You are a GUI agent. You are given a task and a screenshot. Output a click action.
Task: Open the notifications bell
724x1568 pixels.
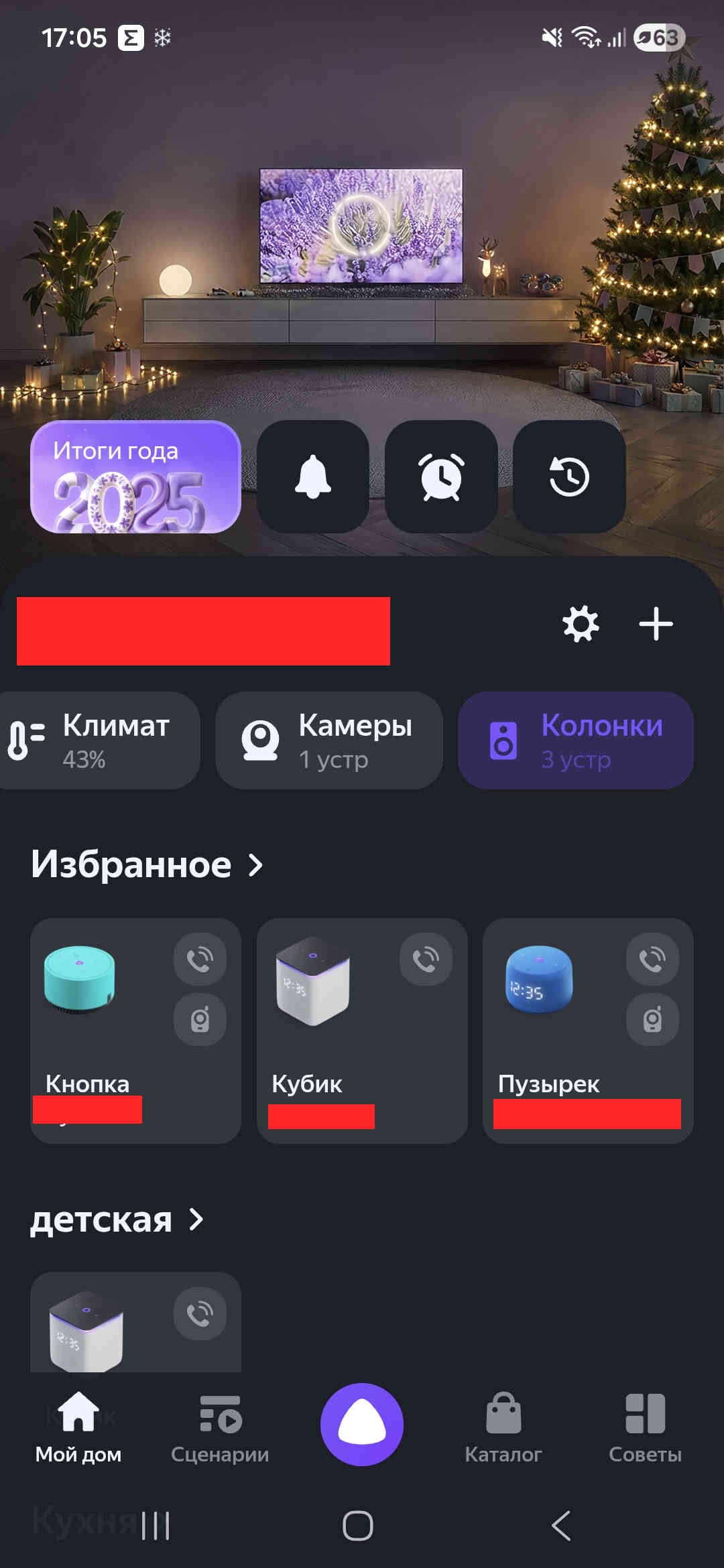(312, 477)
